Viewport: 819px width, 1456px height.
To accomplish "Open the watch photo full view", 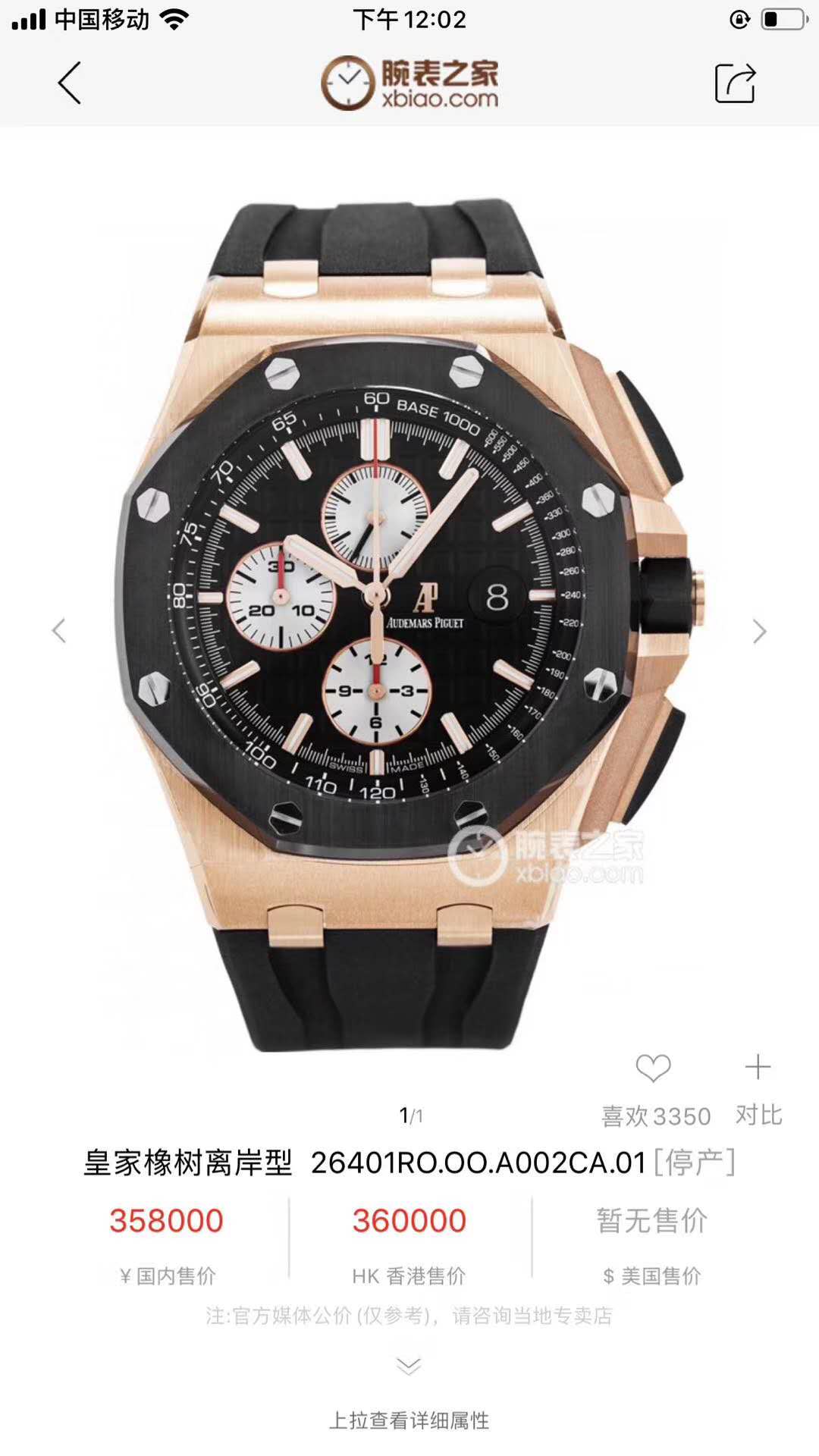I will [409, 607].
